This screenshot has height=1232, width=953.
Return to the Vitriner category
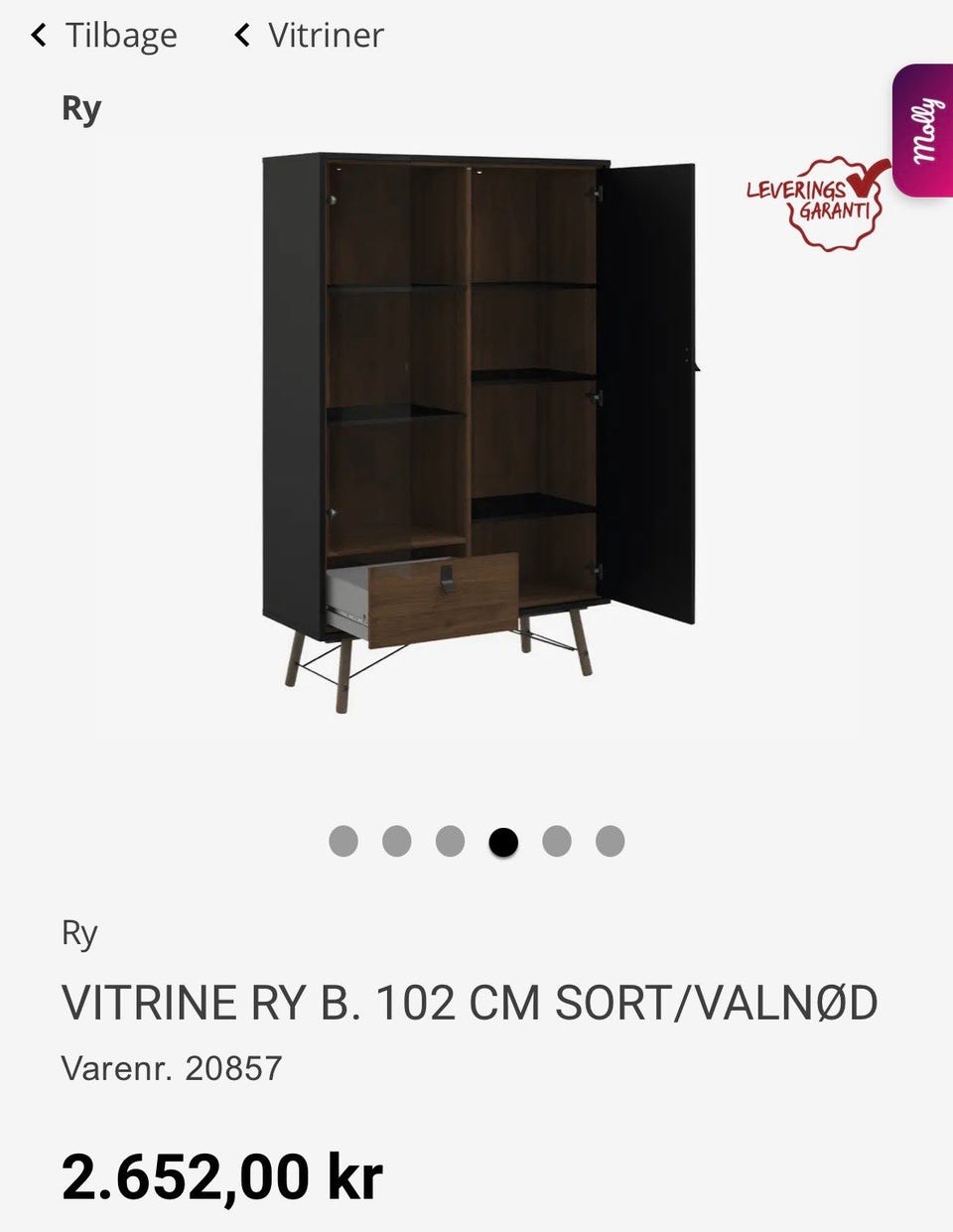pos(309,36)
